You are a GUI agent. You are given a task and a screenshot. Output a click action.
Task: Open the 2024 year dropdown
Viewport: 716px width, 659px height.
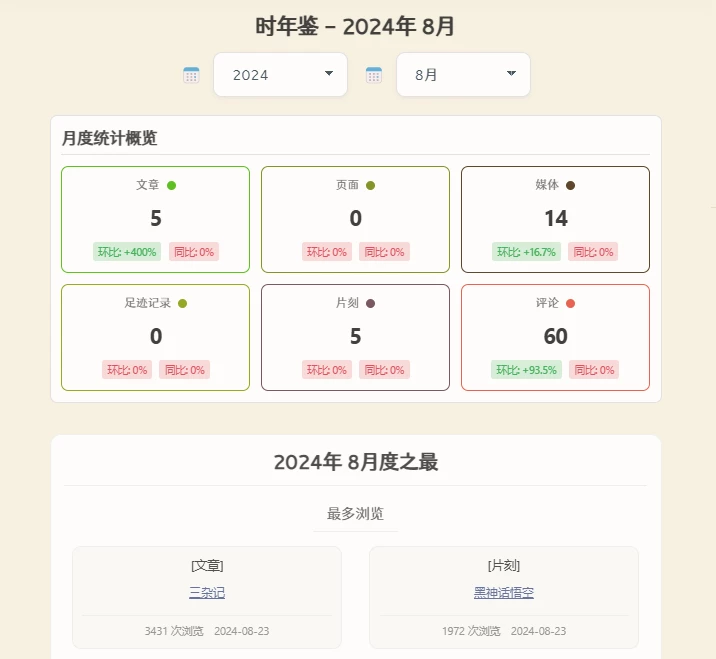(280, 75)
